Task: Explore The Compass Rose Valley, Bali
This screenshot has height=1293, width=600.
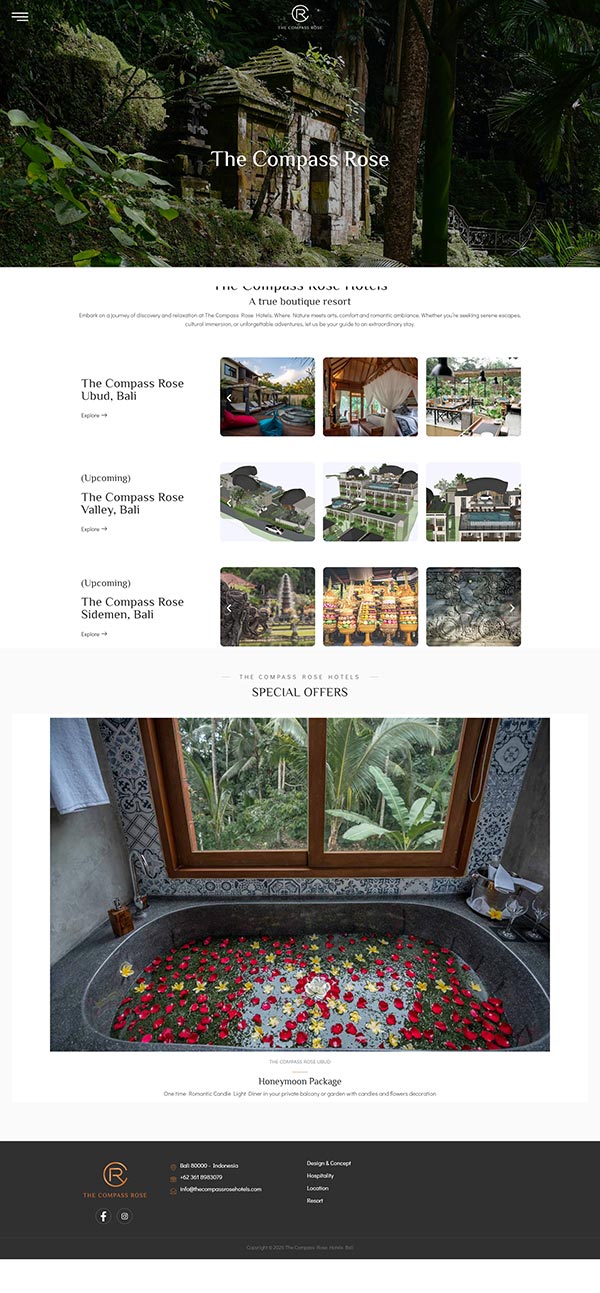Action: (x=94, y=529)
